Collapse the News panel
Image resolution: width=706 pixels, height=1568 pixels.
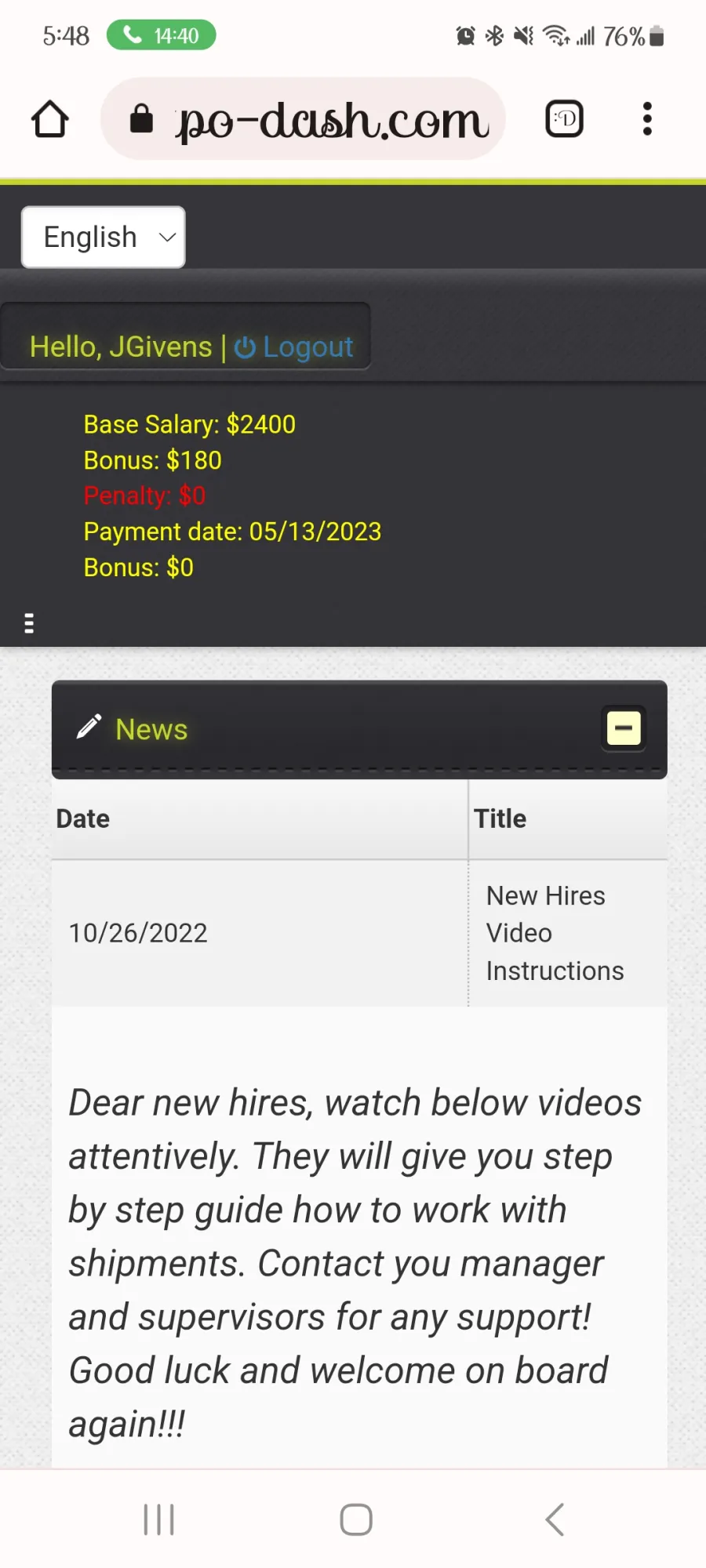(x=624, y=728)
